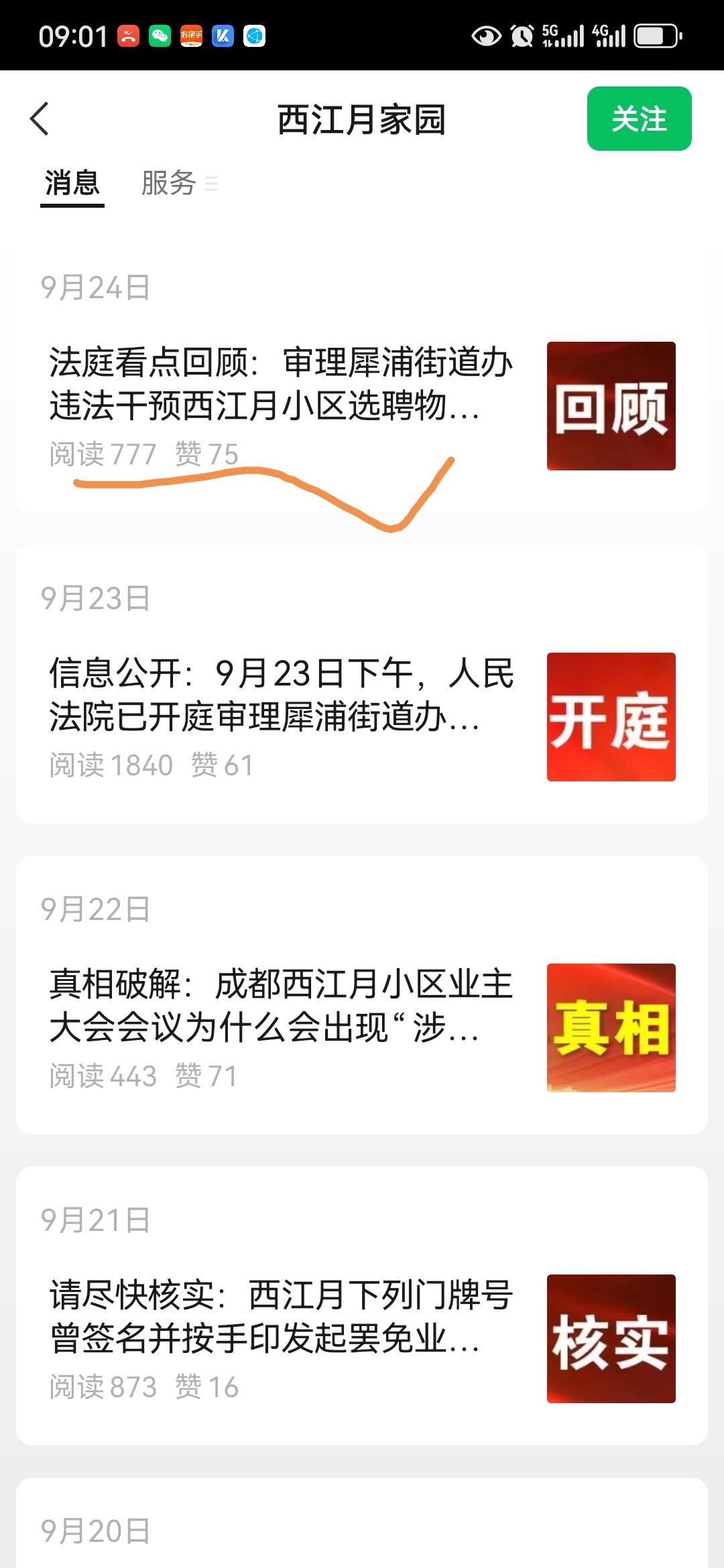This screenshot has height=1568, width=724.
Task: Open the 9月24日 article 法庭看点回顾
Action: (x=282, y=384)
